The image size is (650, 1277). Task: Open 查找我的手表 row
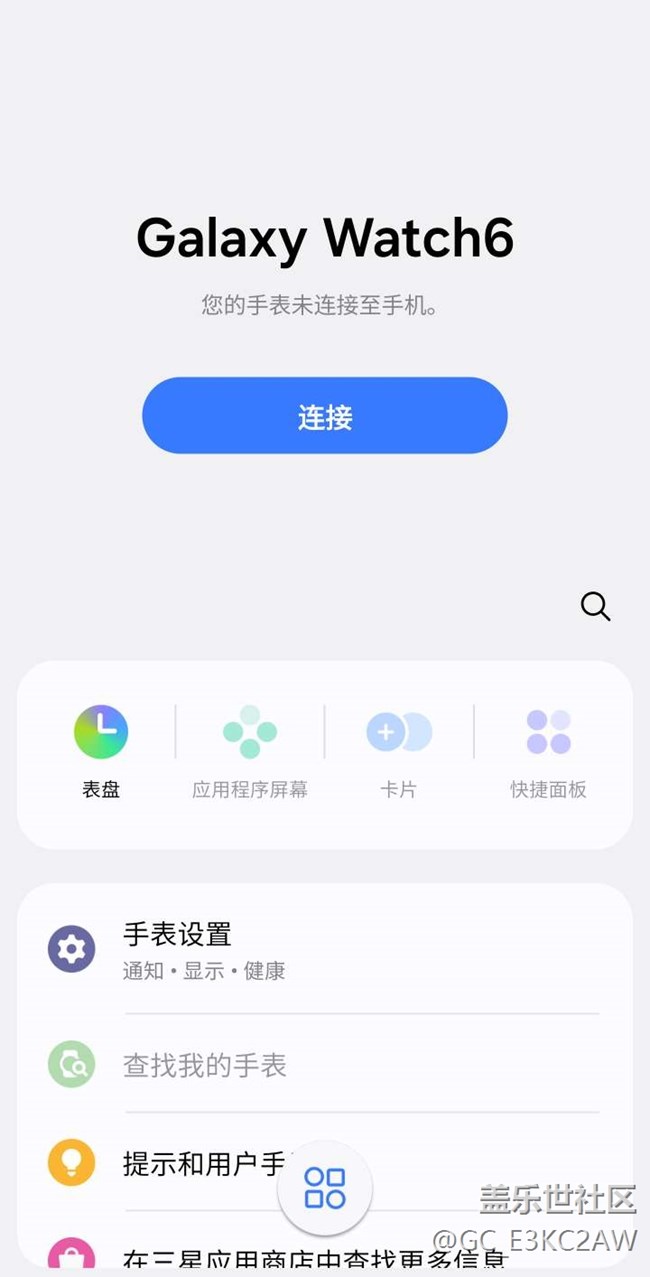point(325,1065)
